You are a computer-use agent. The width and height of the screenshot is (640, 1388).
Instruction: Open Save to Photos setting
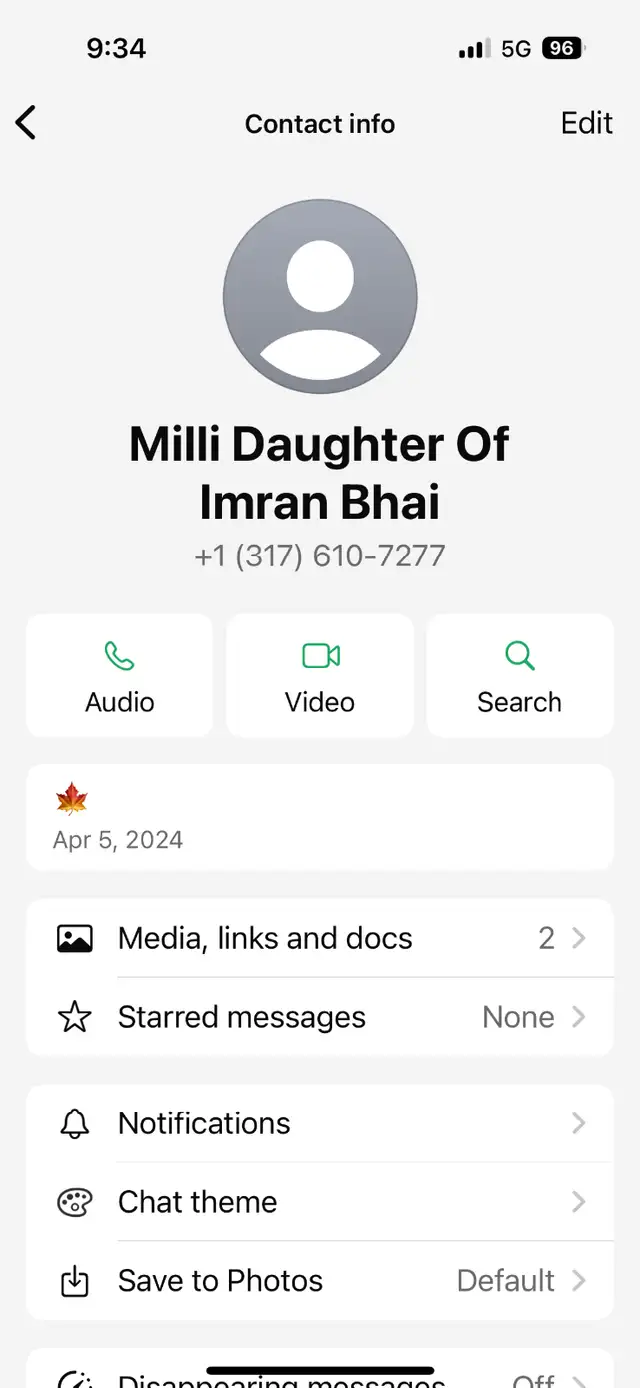tap(320, 1281)
